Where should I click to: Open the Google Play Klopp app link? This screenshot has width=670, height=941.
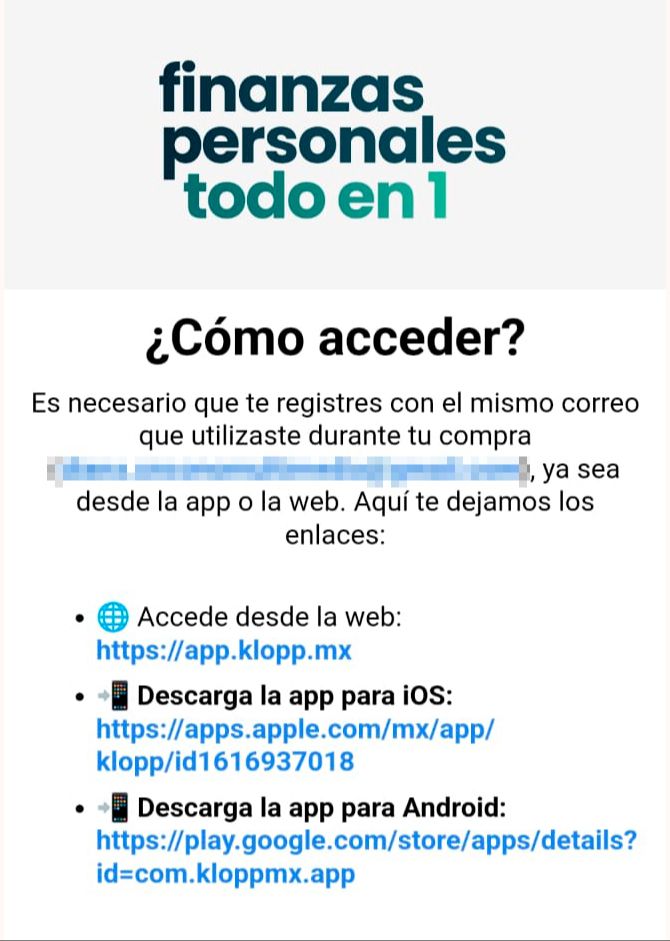click(366, 857)
